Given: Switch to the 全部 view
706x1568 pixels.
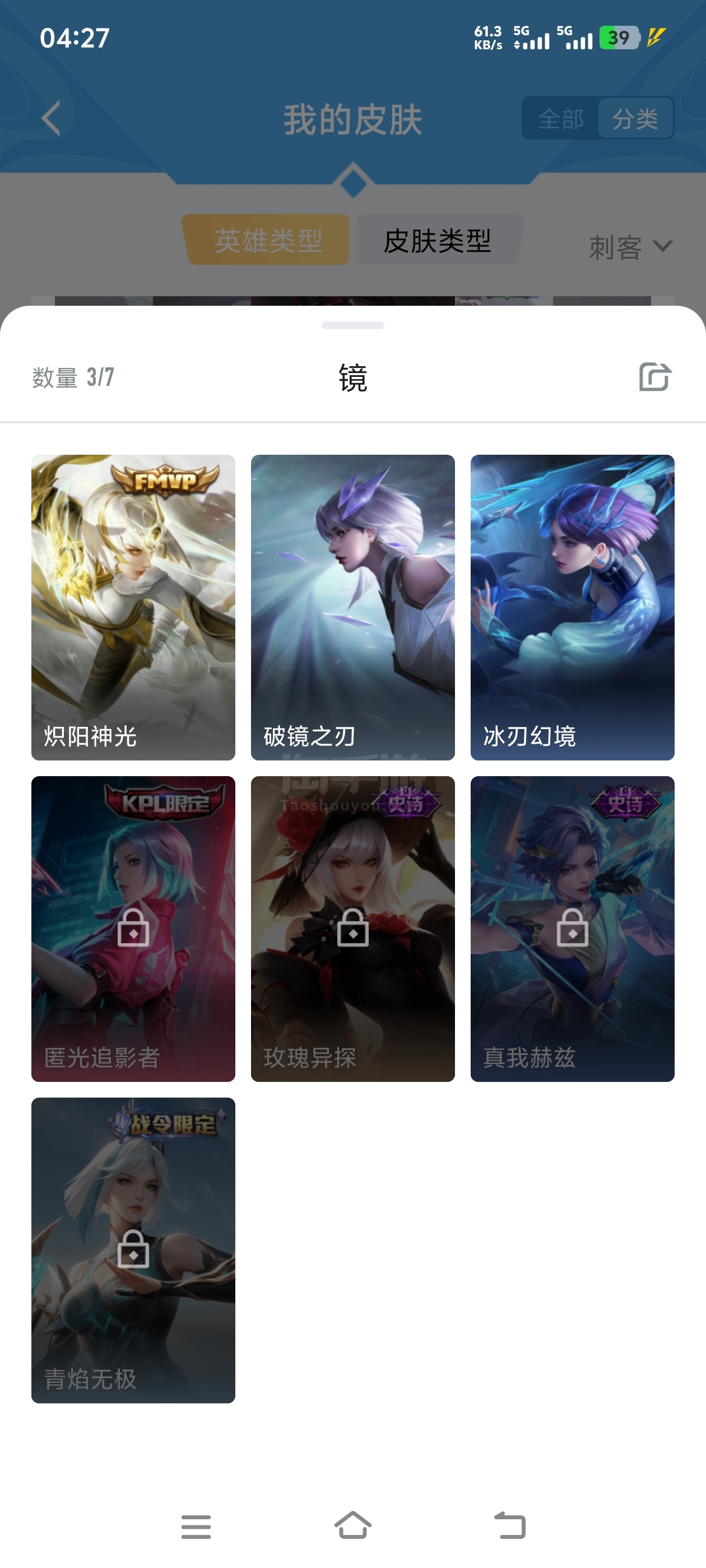Looking at the screenshot, I should (560, 119).
